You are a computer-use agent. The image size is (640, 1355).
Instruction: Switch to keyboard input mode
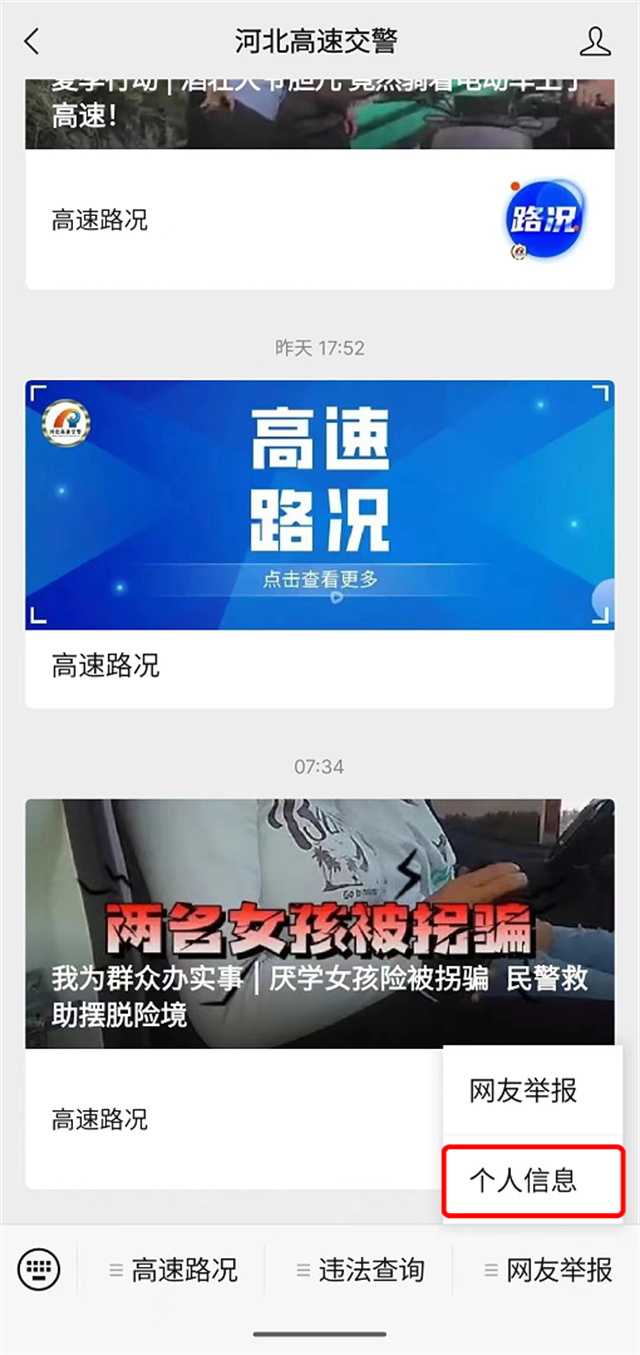point(39,1270)
